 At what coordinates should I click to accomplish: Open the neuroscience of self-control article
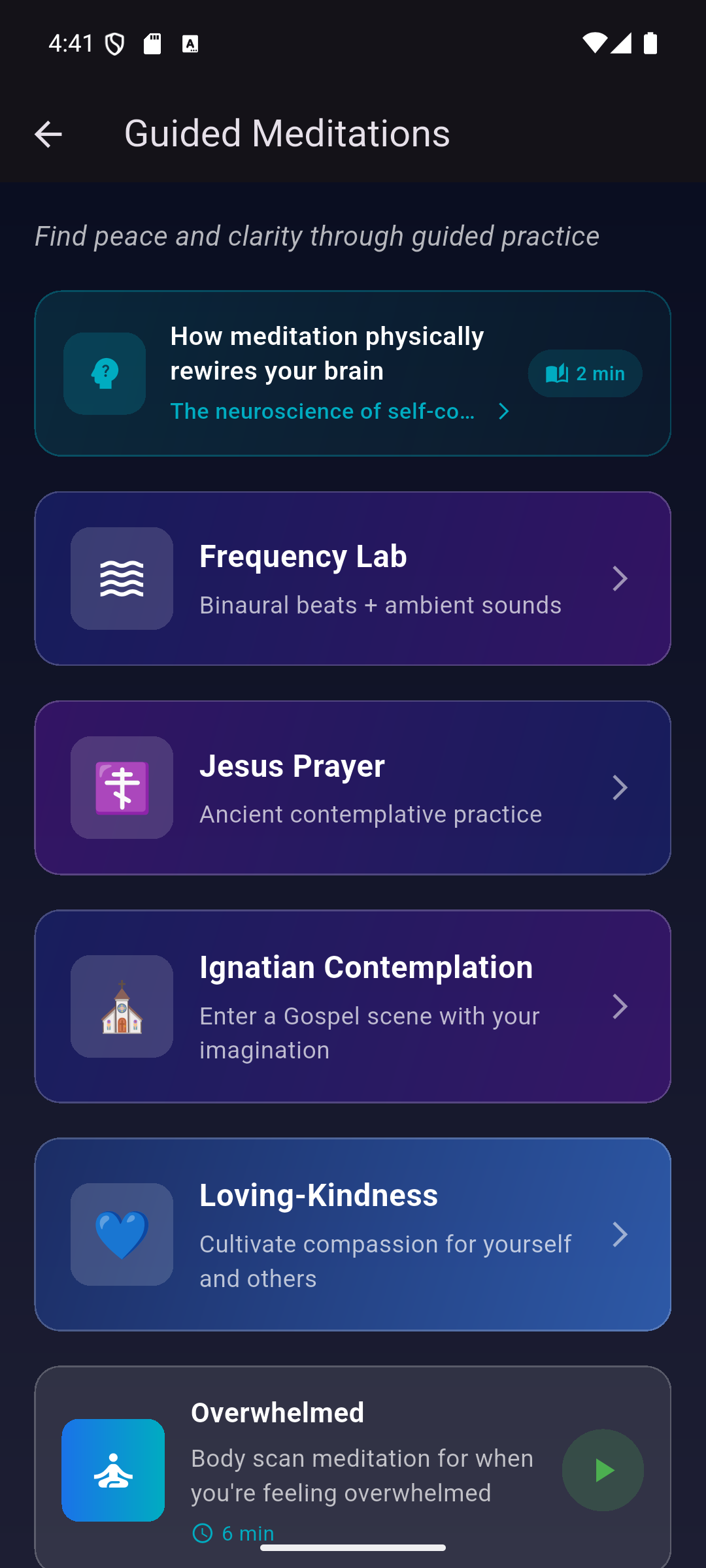tap(323, 412)
